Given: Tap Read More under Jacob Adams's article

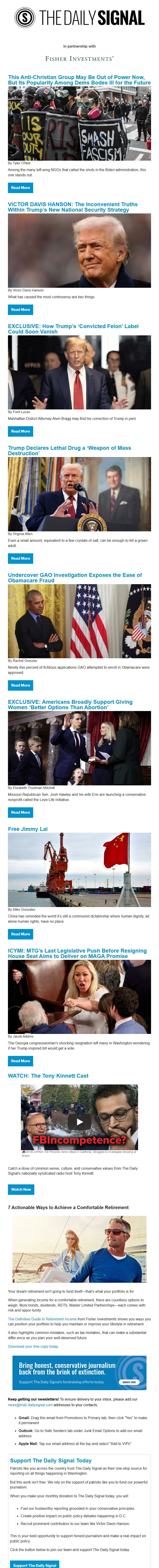Looking at the screenshot, I should (x=20, y=1061).
